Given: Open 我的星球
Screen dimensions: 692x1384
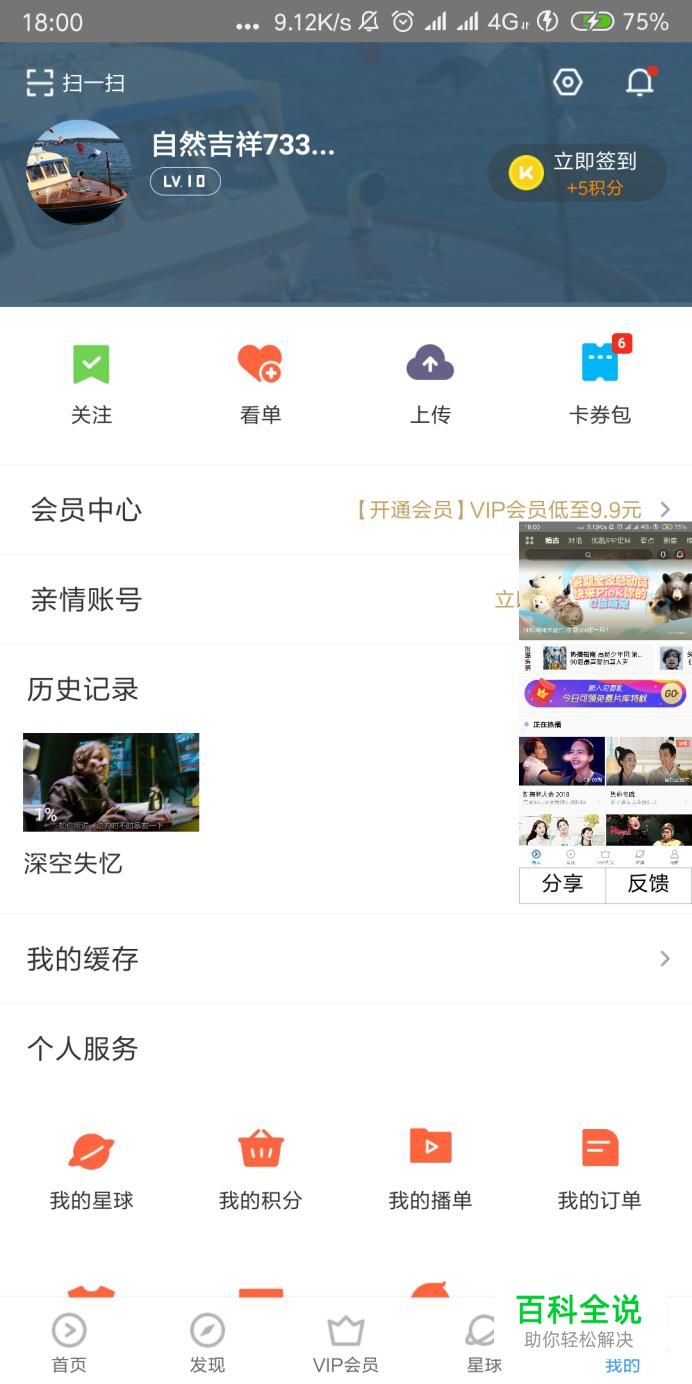Looking at the screenshot, I should click(x=91, y=1169).
